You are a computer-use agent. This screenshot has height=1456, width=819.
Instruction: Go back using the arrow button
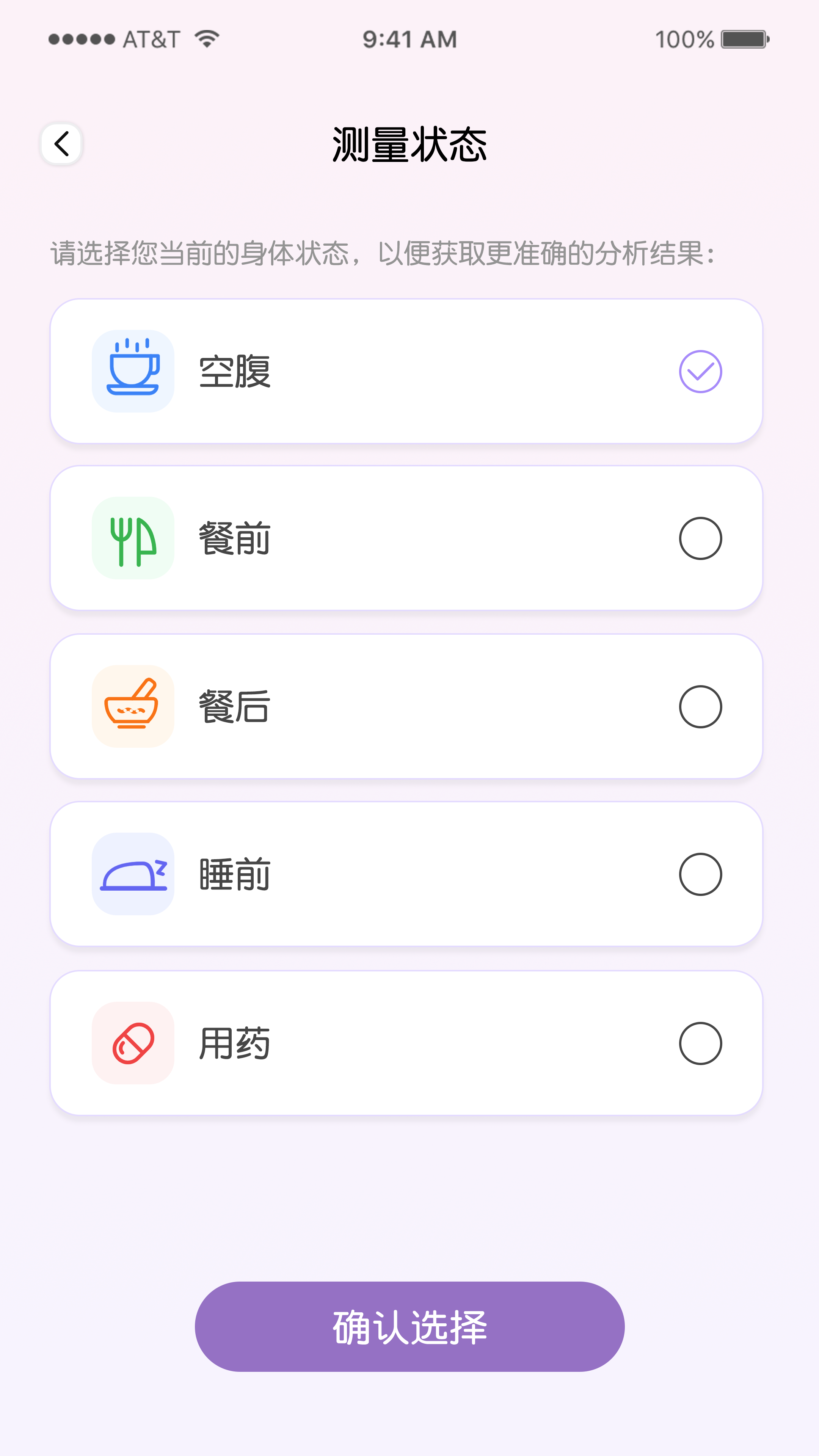[x=61, y=144]
